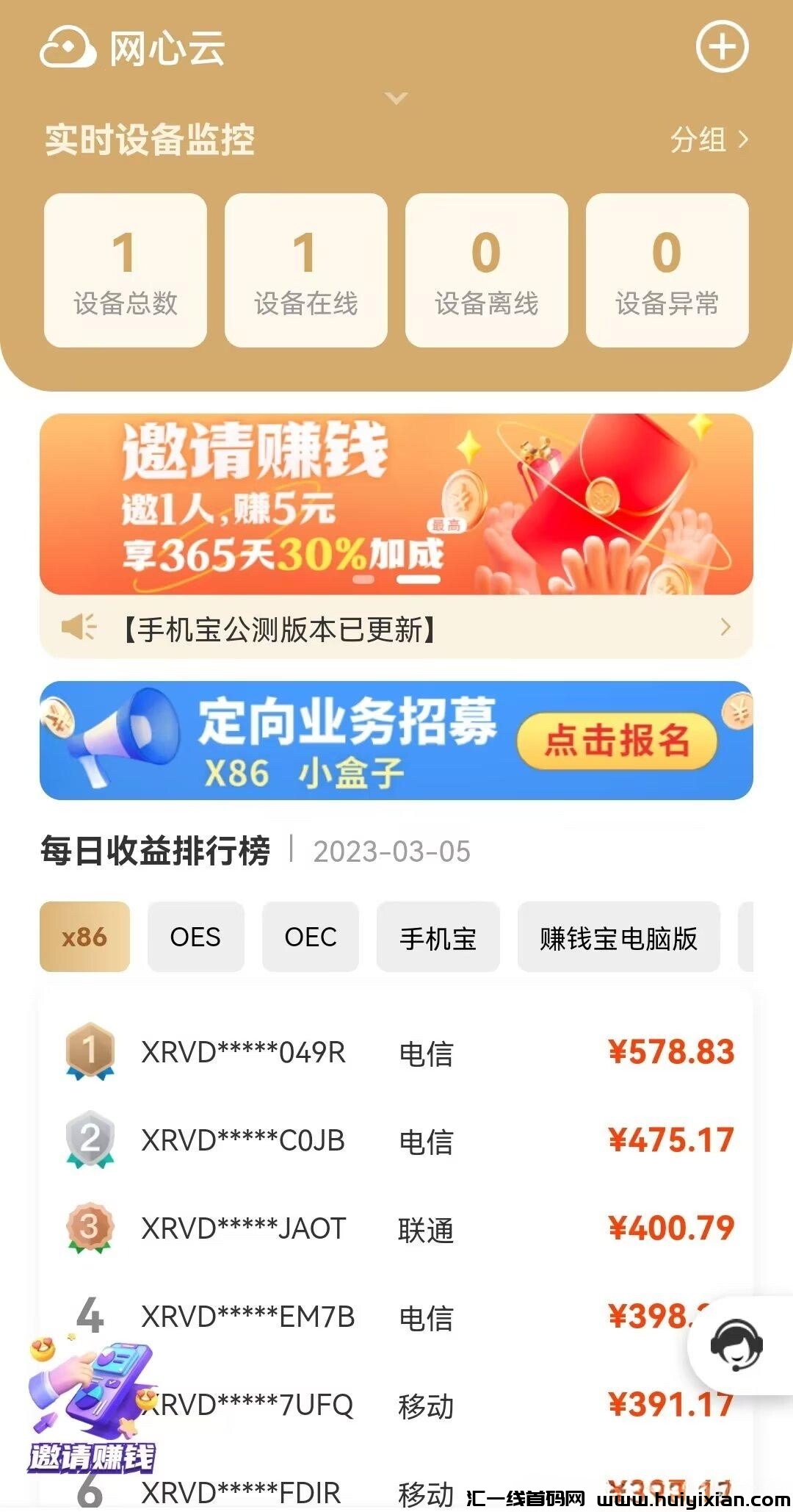The height and width of the screenshot is (1512, 793).
Task: Expand the downward chevron under the title
Action: point(396,98)
